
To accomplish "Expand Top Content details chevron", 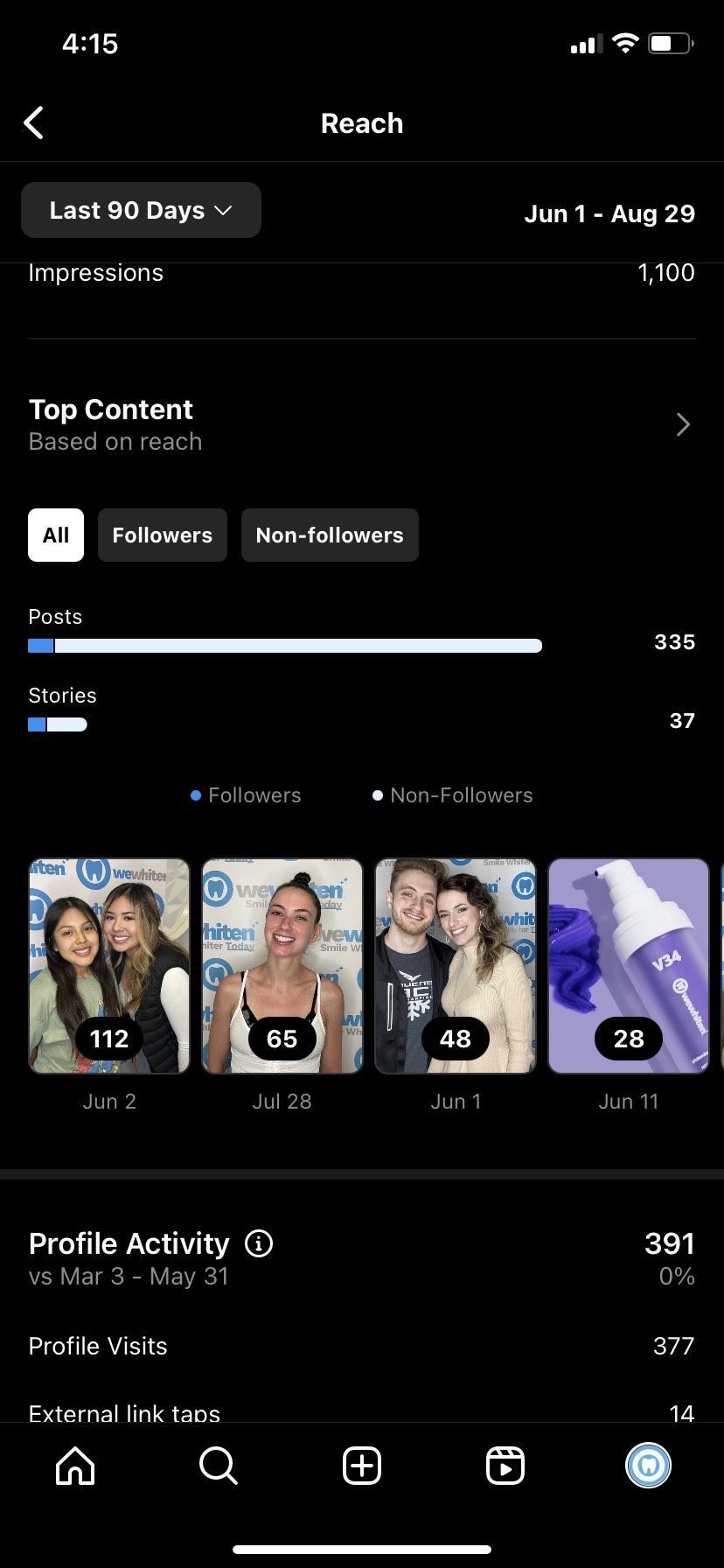I will [x=683, y=425].
